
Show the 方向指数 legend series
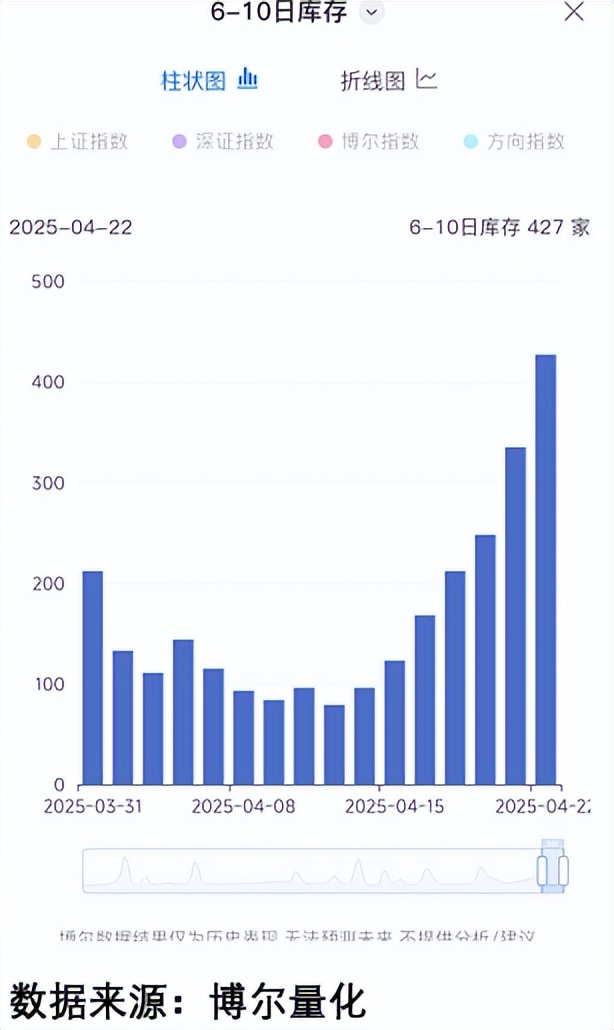[x=514, y=141]
